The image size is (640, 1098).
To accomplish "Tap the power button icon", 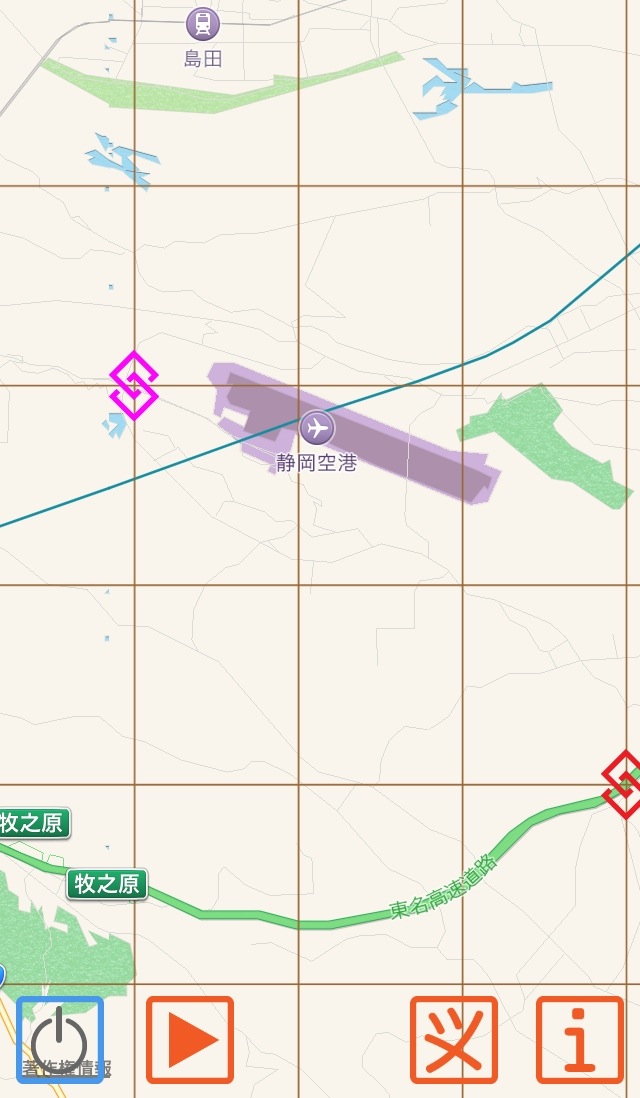I will (60, 1040).
